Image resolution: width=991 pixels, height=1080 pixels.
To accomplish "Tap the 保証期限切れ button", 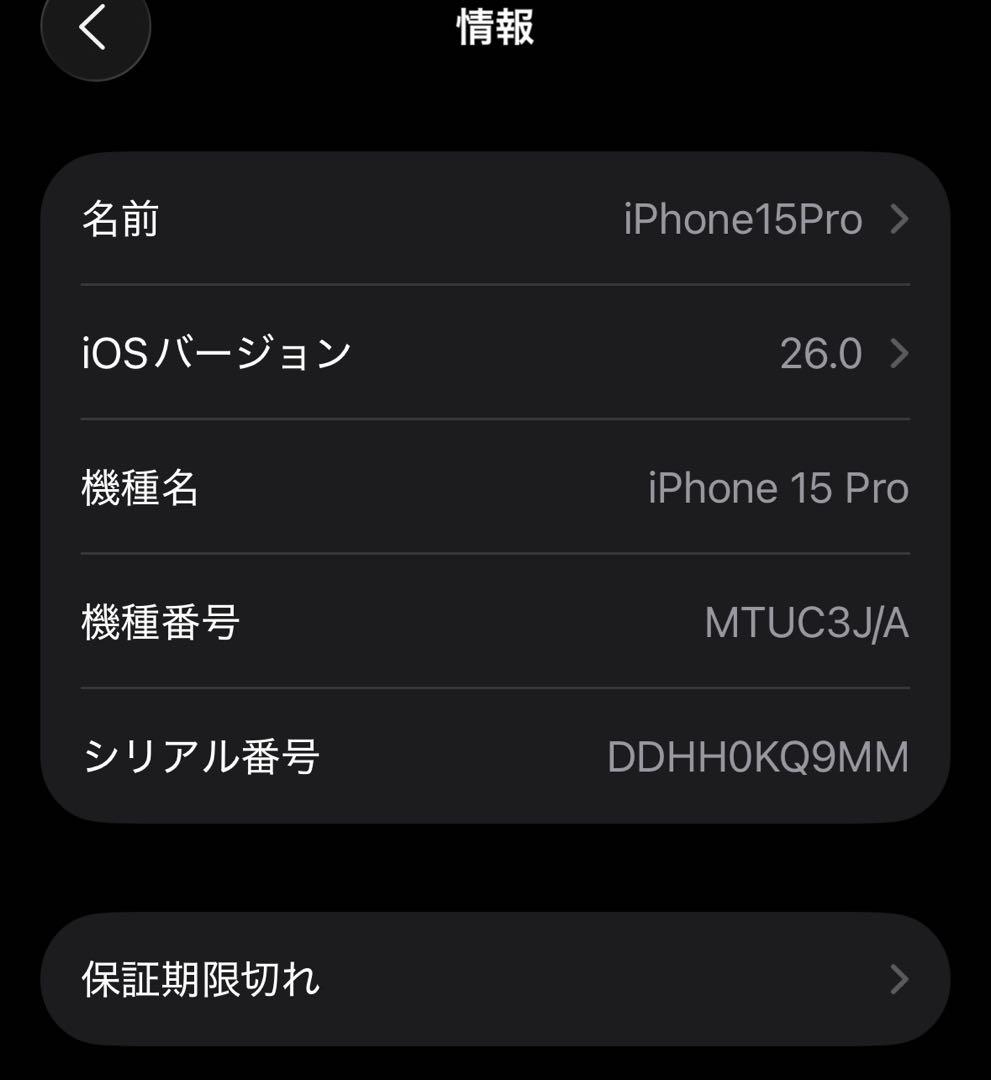I will tap(495, 981).
